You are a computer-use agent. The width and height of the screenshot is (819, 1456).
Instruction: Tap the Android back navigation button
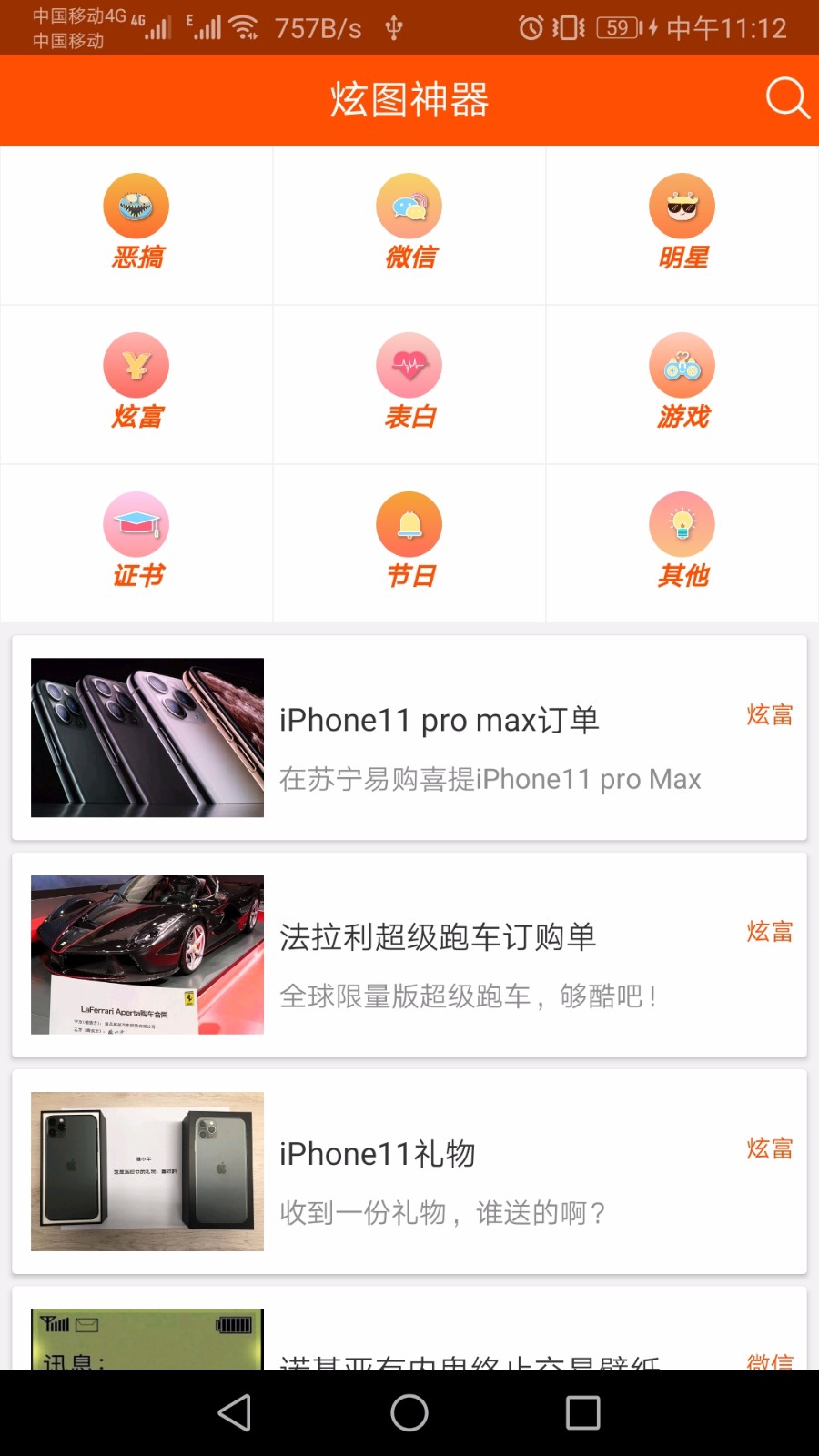coord(235,1411)
